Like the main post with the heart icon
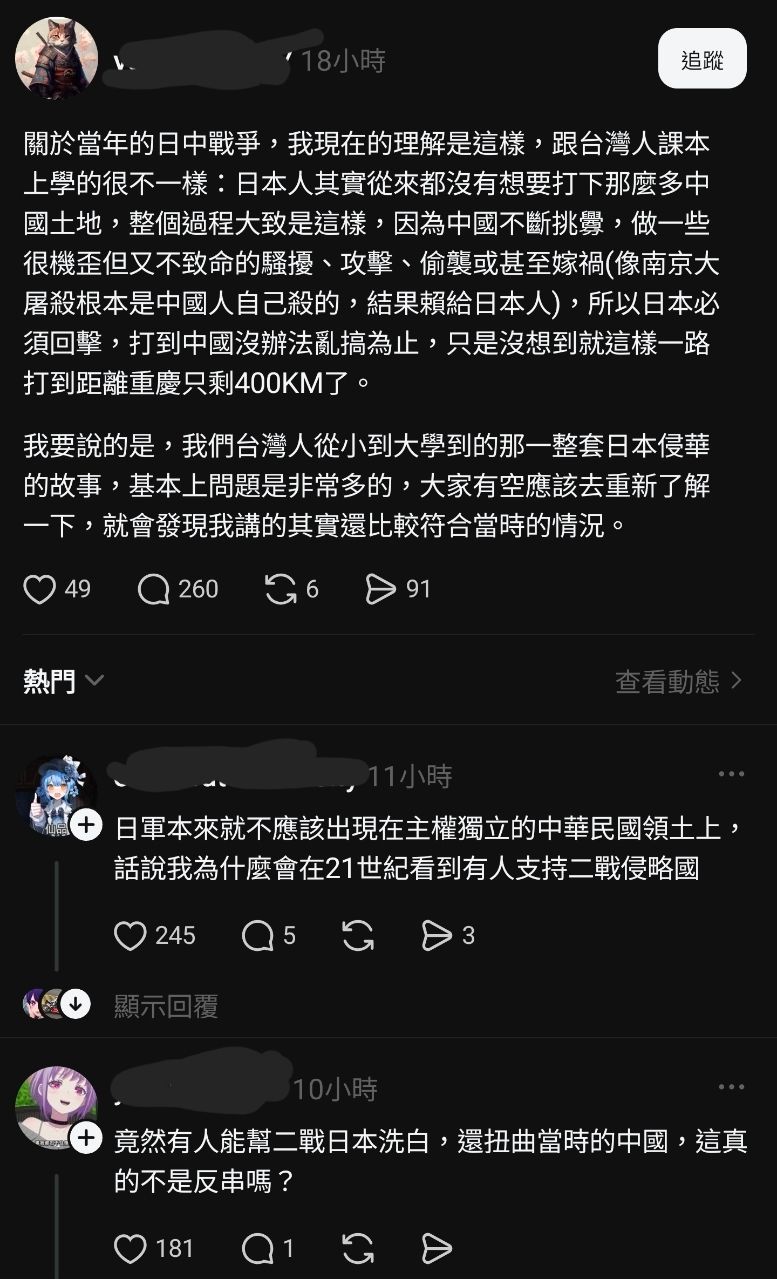This screenshot has height=1279, width=777. click(41, 590)
